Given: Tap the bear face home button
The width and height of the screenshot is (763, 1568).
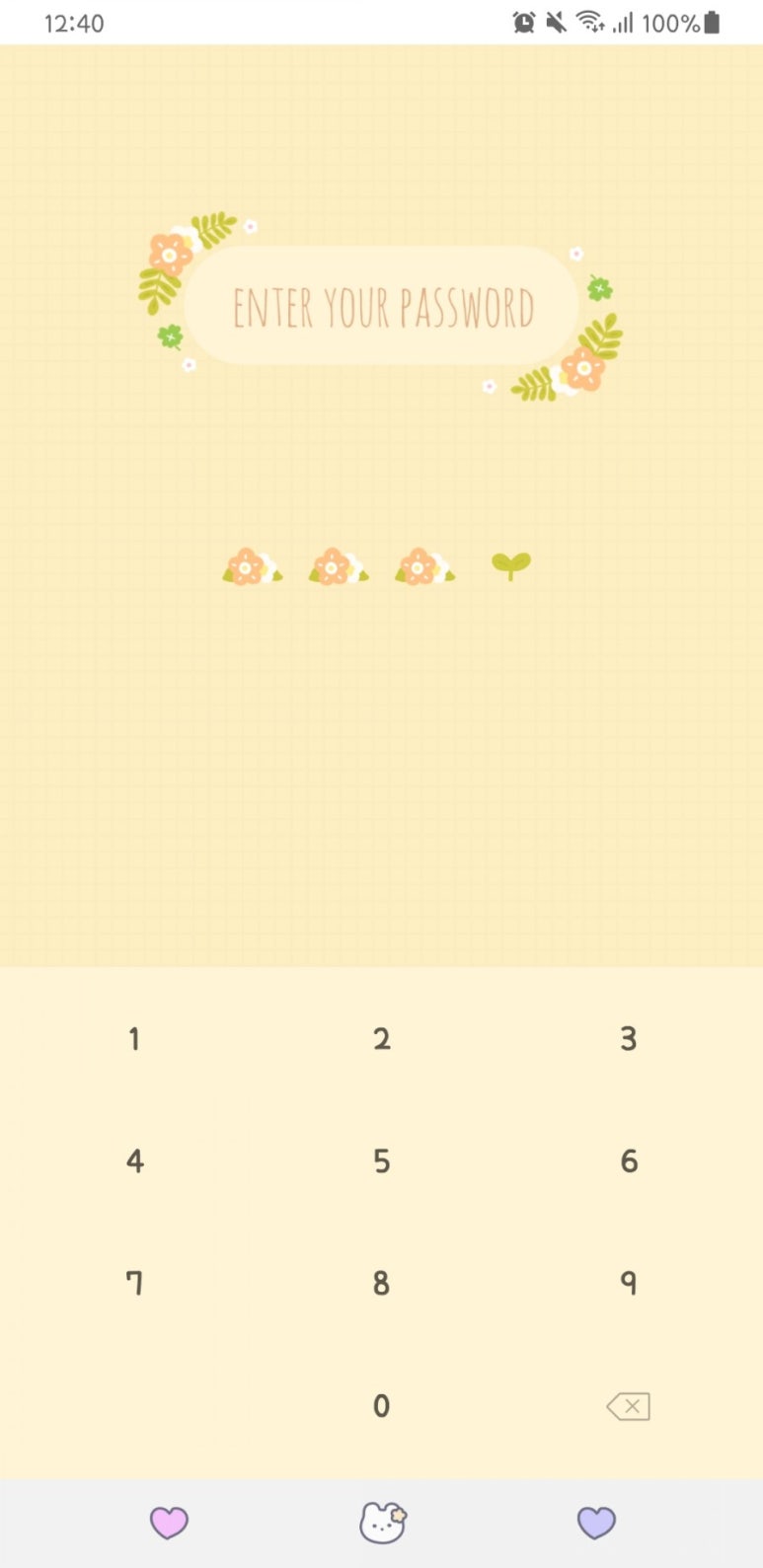Looking at the screenshot, I should pyautogui.click(x=383, y=1523).
